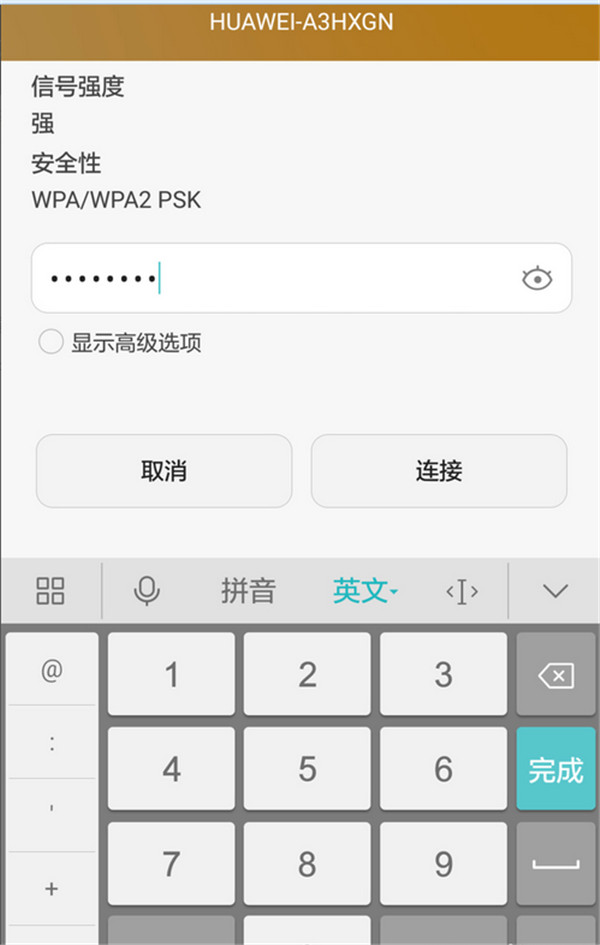Start voice input with the microphone

(147, 591)
